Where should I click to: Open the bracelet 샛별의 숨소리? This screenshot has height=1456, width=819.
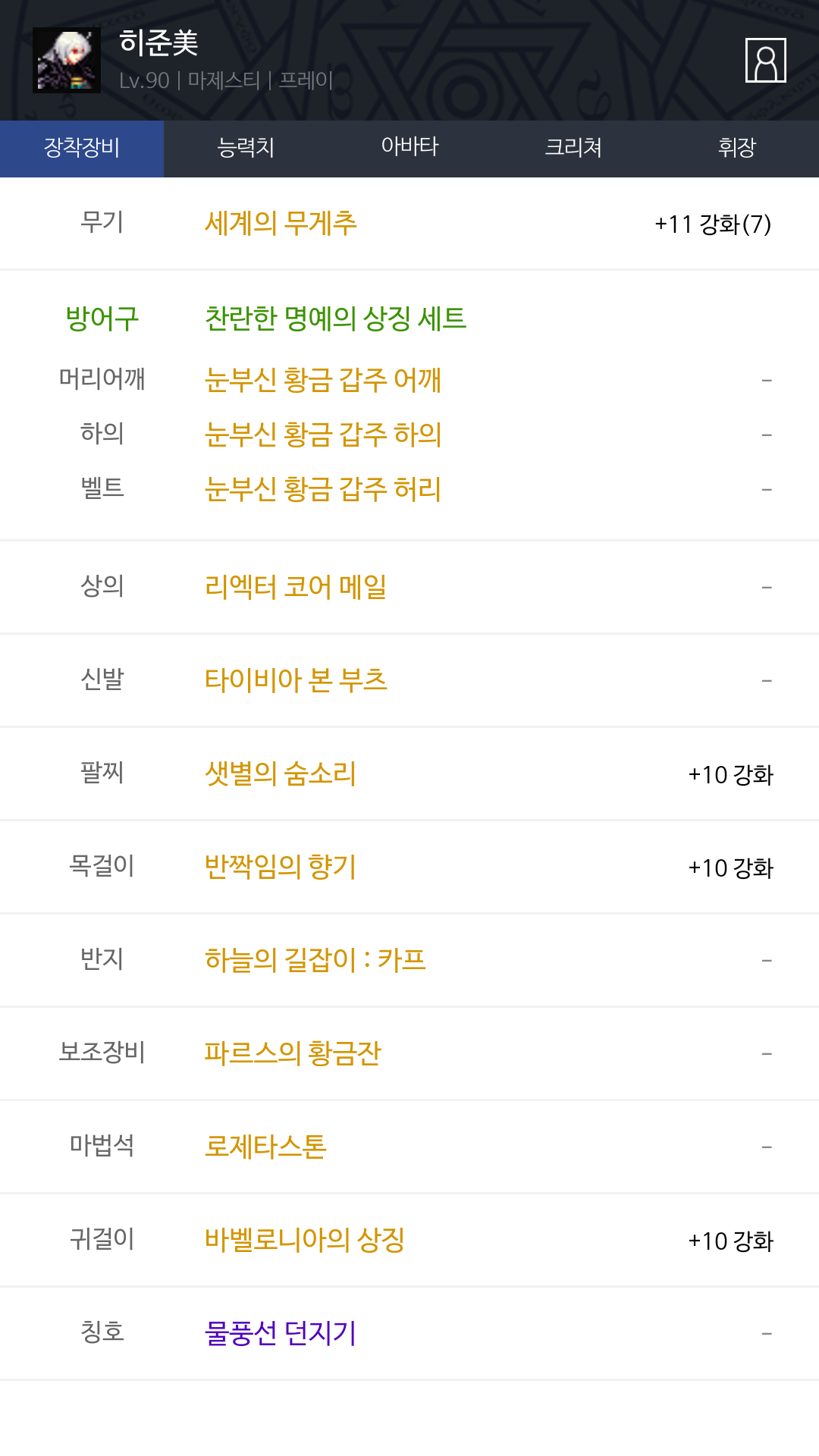[x=281, y=773]
